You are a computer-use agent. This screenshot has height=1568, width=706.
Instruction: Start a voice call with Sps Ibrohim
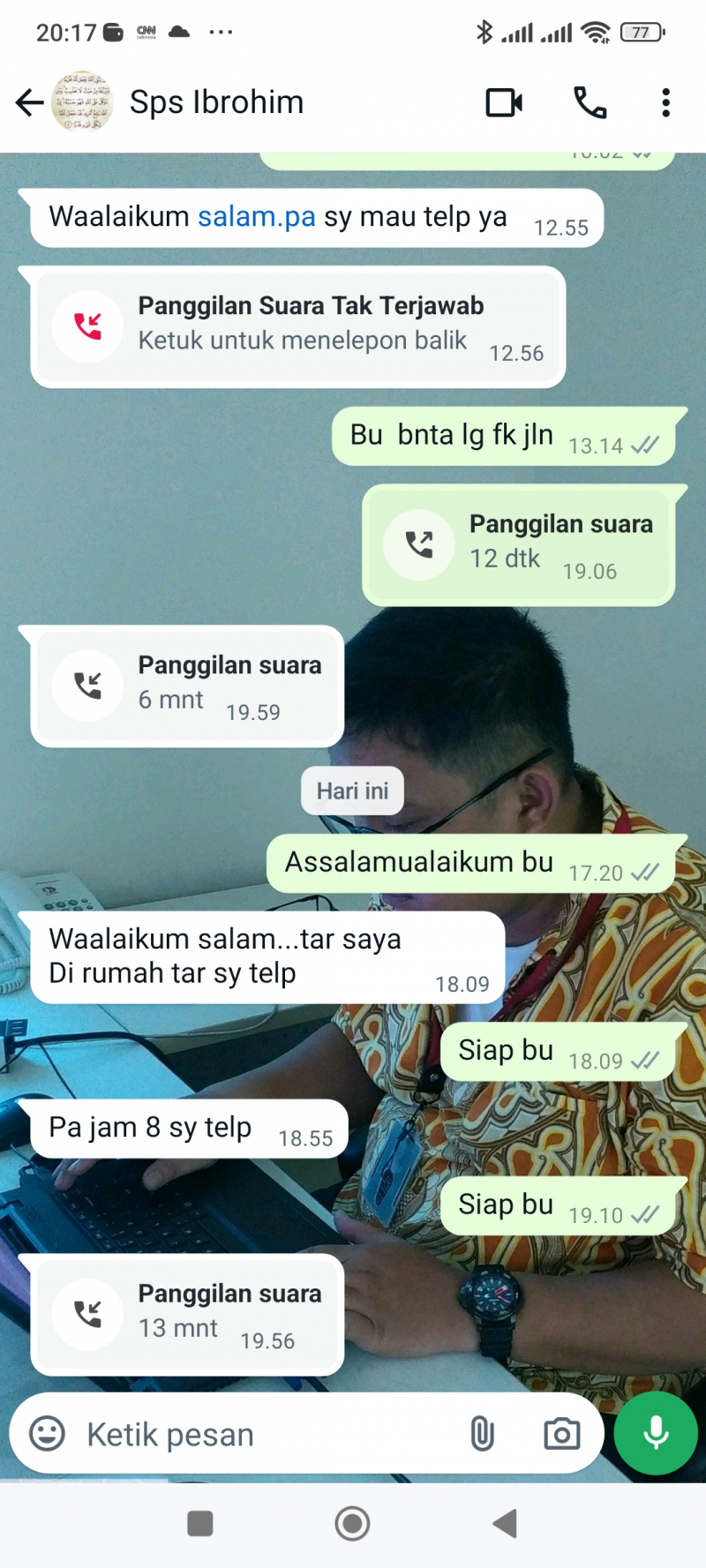tap(590, 102)
